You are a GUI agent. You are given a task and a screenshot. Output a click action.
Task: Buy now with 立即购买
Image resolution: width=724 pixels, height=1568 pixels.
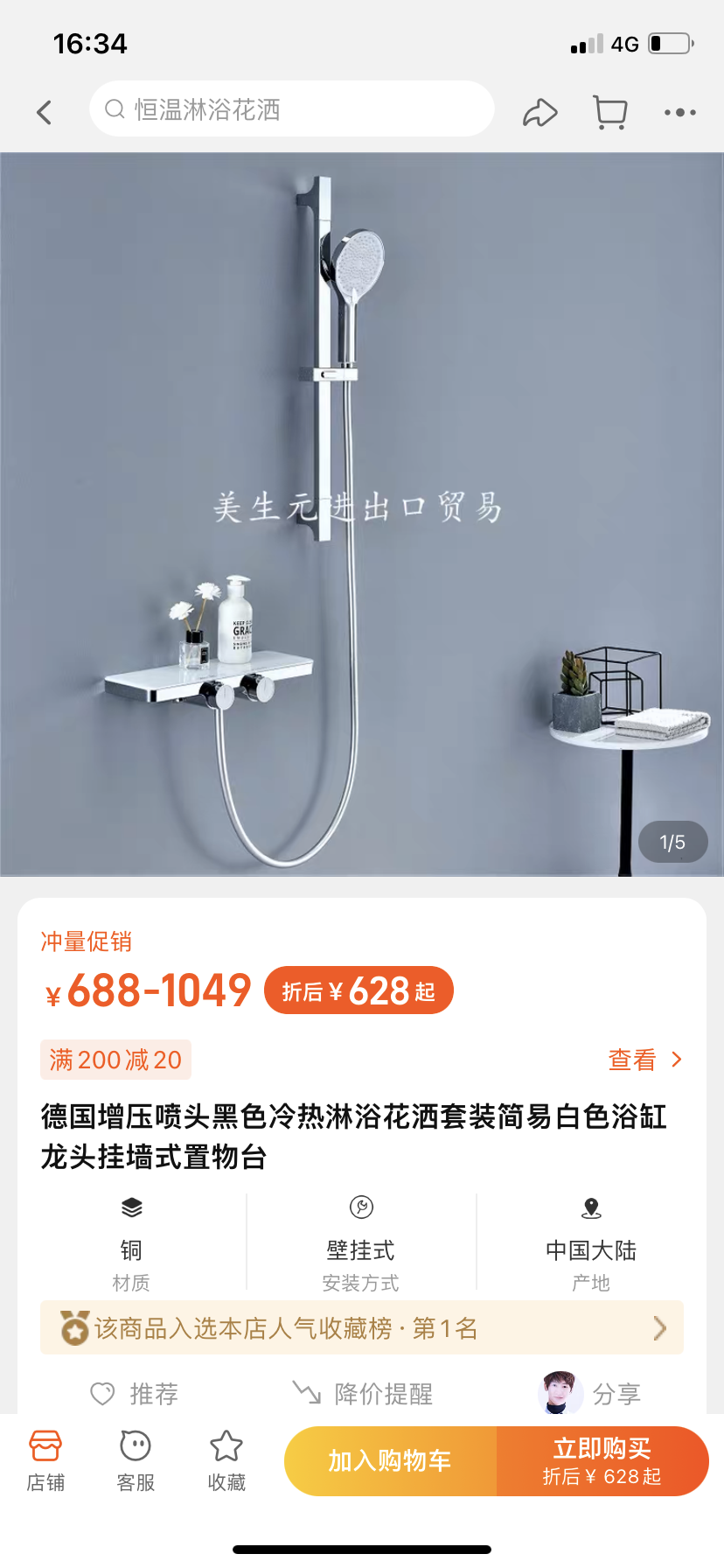click(602, 1460)
